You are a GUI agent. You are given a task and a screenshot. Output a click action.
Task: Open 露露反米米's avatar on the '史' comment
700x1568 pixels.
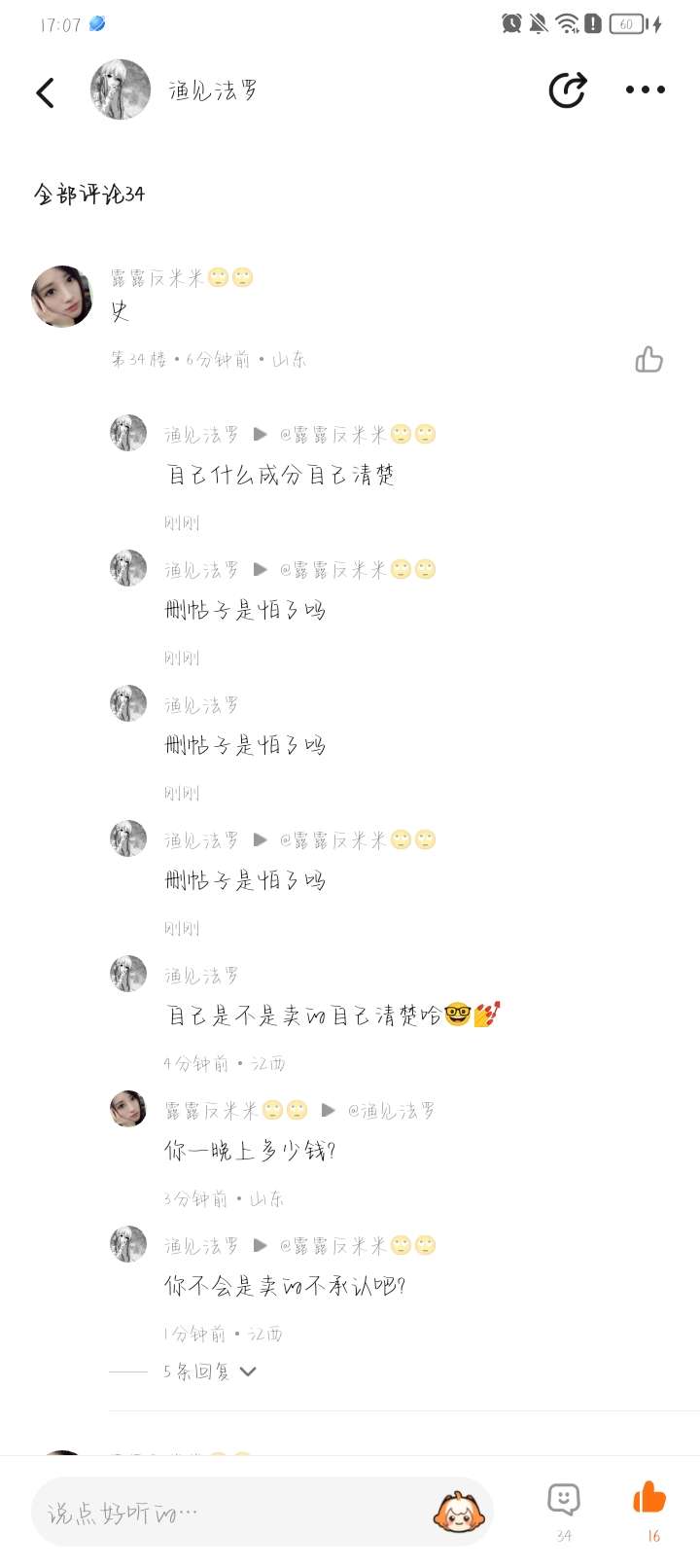62,297
